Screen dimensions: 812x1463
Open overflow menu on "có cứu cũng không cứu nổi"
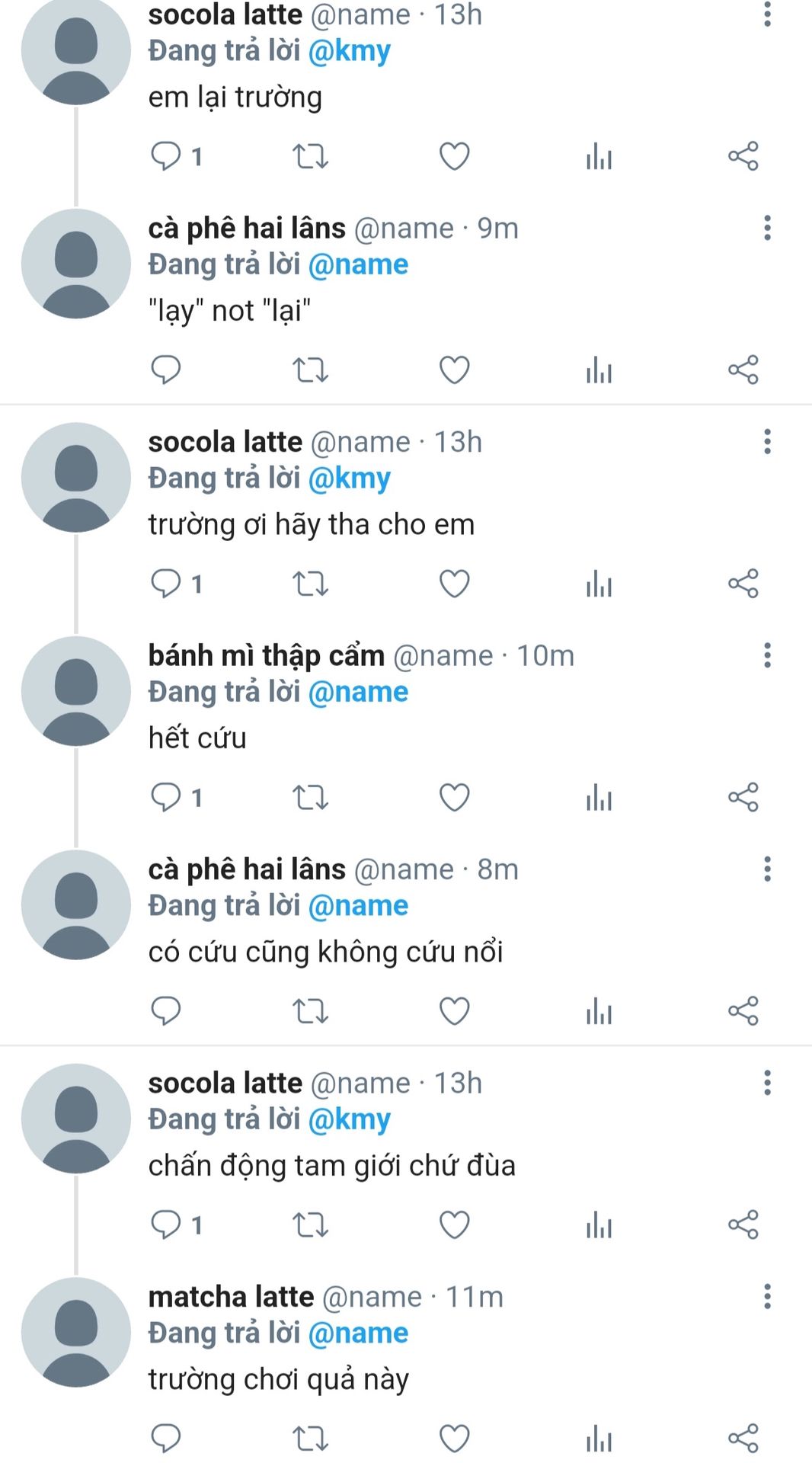click(x=767, y=869)
